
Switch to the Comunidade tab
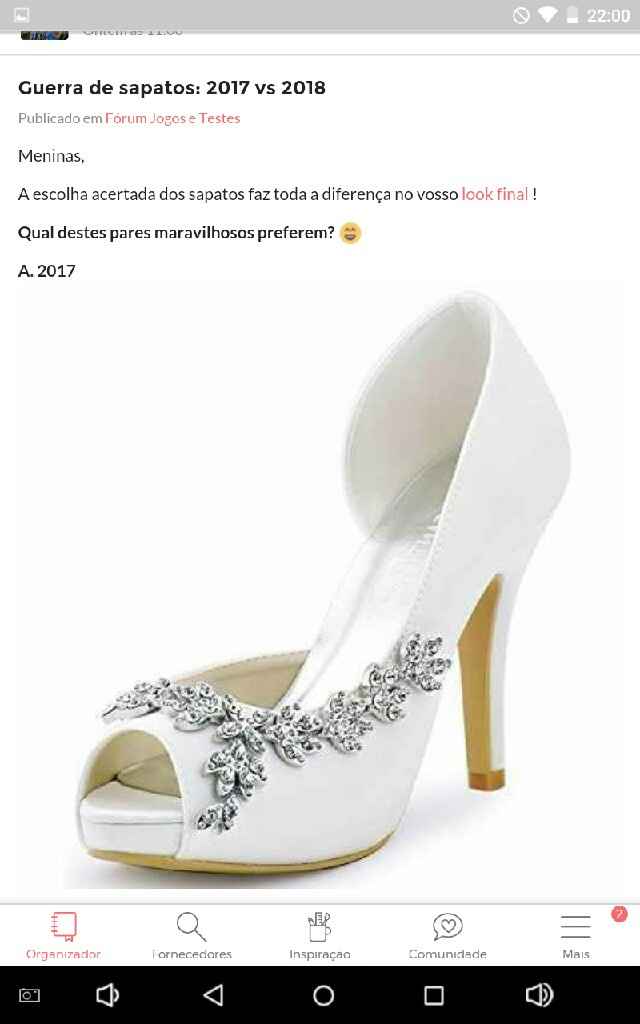pyautogui.click(x=447, y=936)
